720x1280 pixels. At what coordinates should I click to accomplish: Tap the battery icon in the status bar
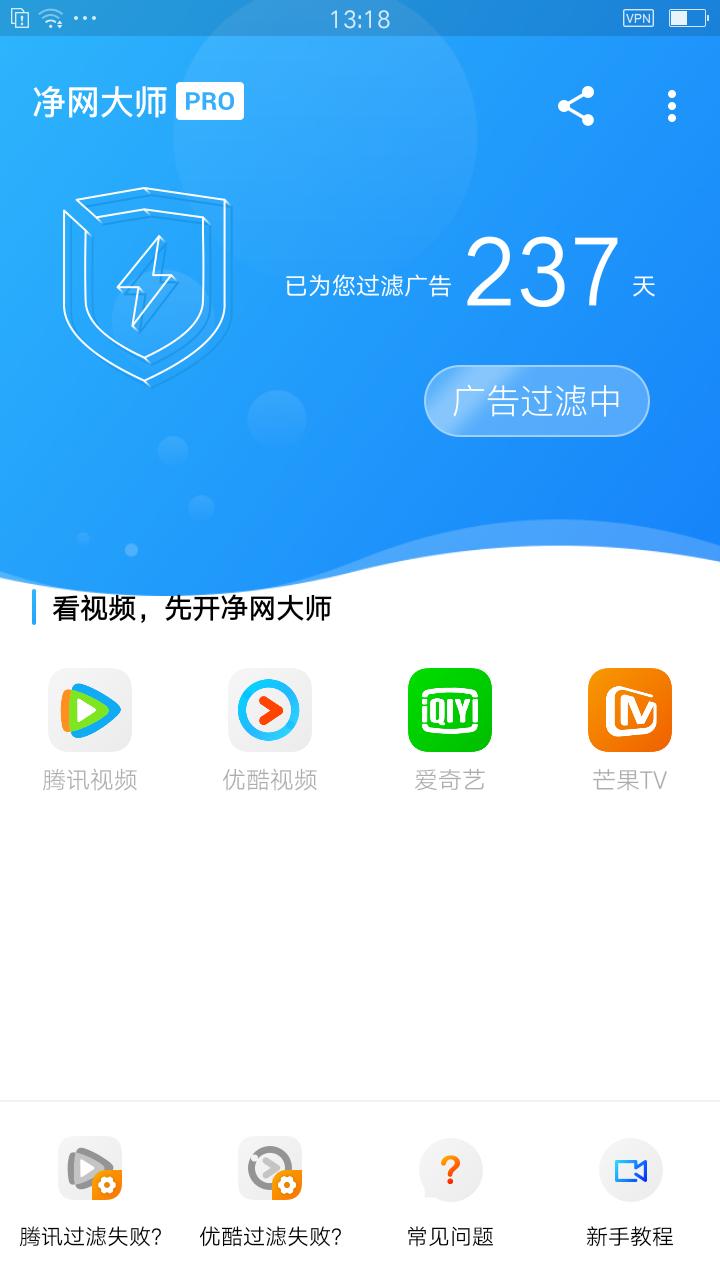(686, 16)
